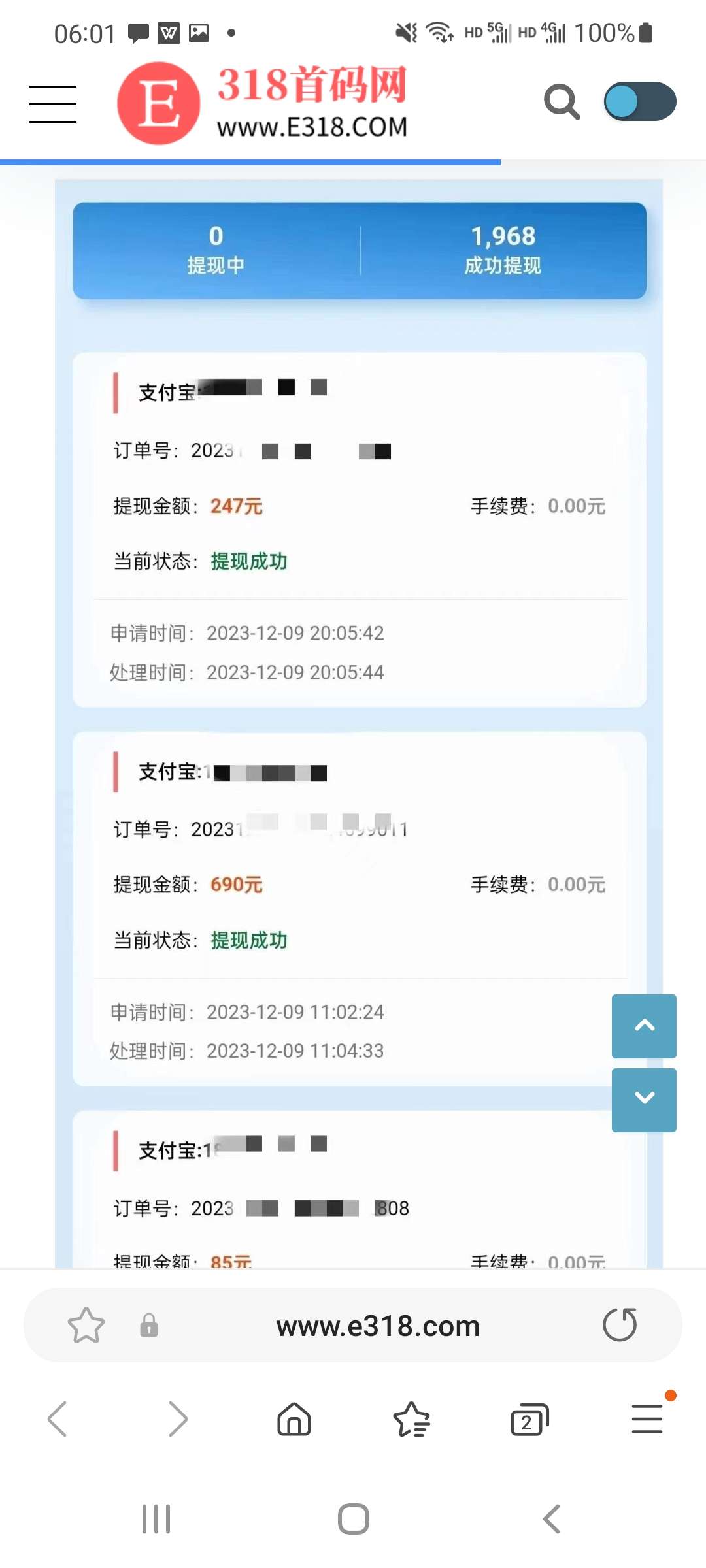Jump to the bottom with the down arrow button
This screenshot has height=1568, width=706.
(644, 1100)
